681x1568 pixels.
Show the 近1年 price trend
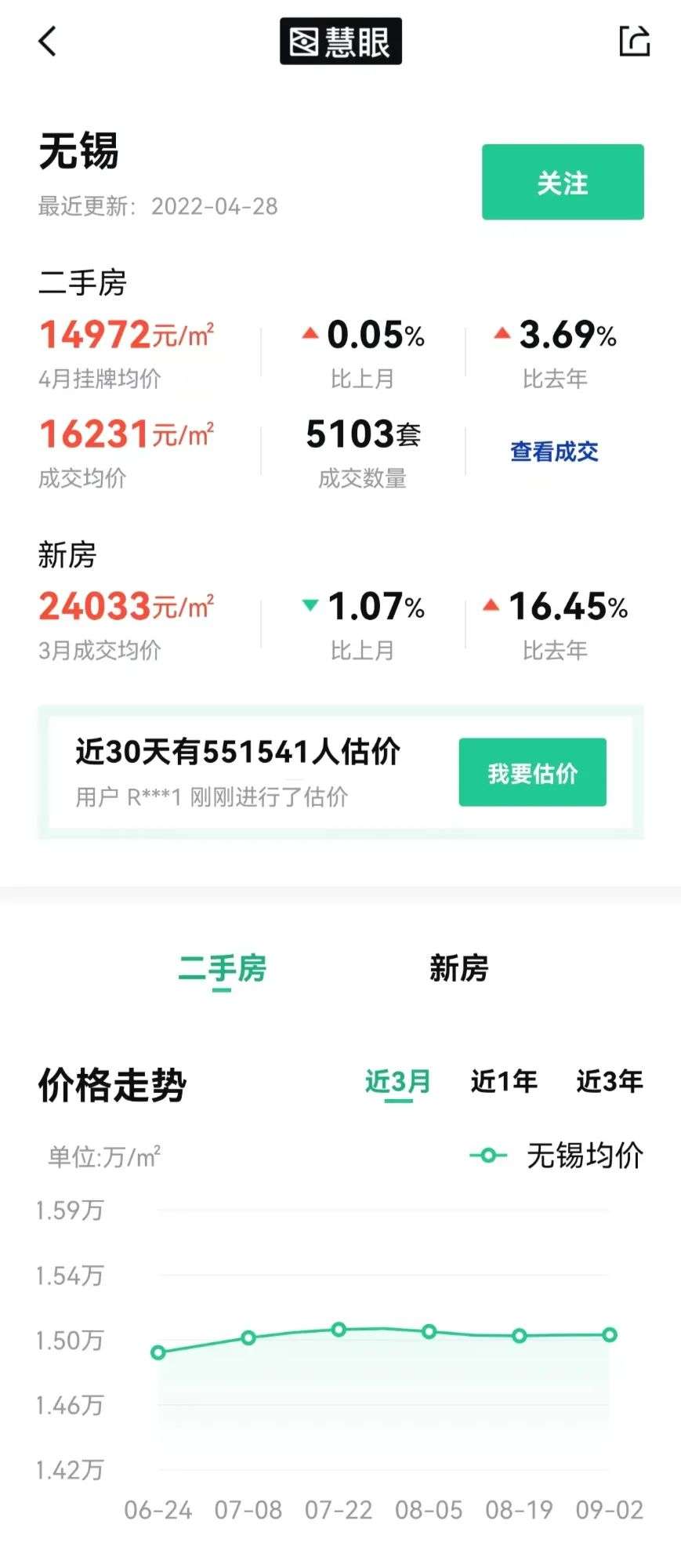(x=503, y=1082)
